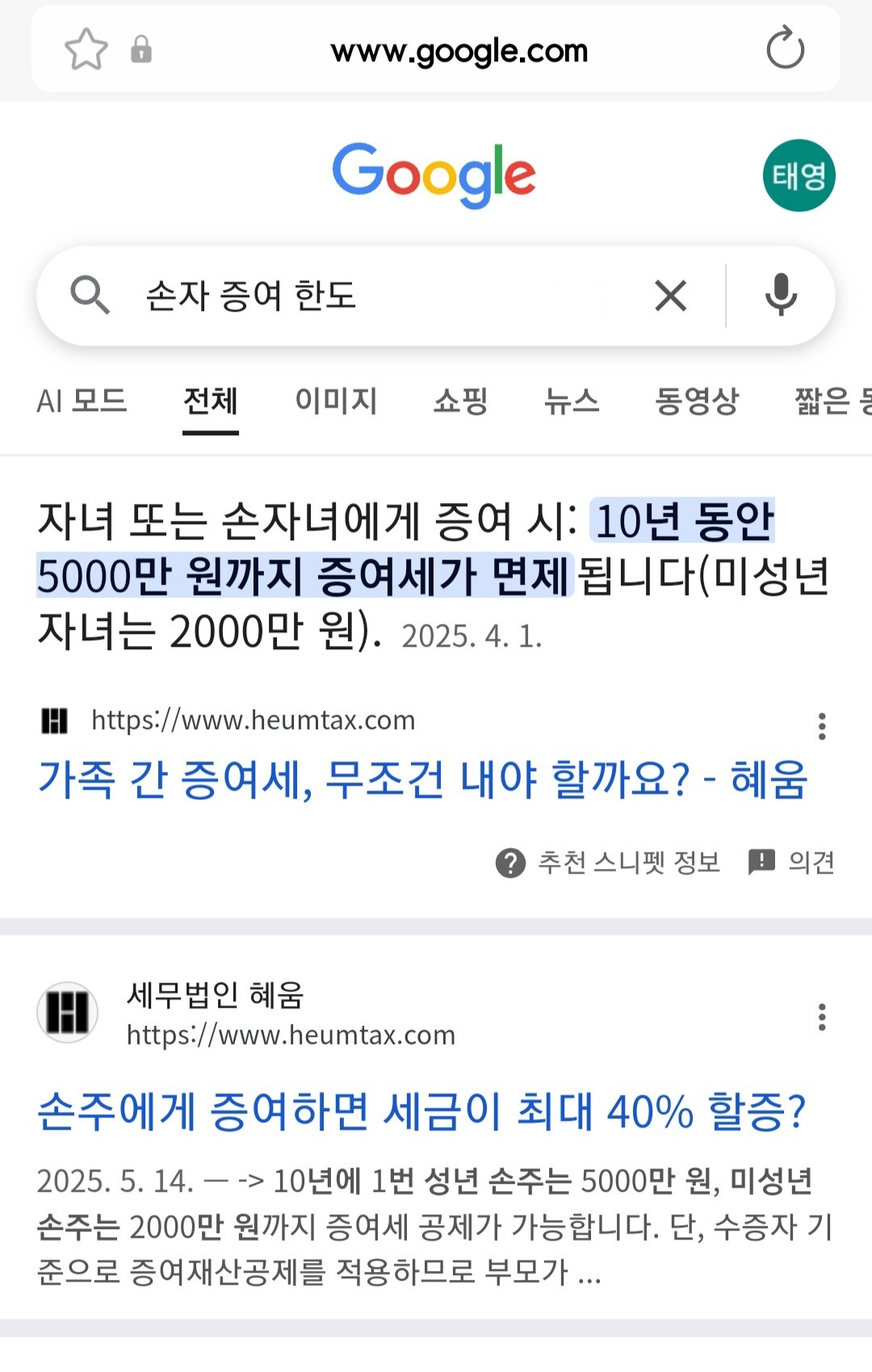This screenshot has width=872, height=1372.
Task: Open the 태영 account profile
Action: (x=799, y=175)
